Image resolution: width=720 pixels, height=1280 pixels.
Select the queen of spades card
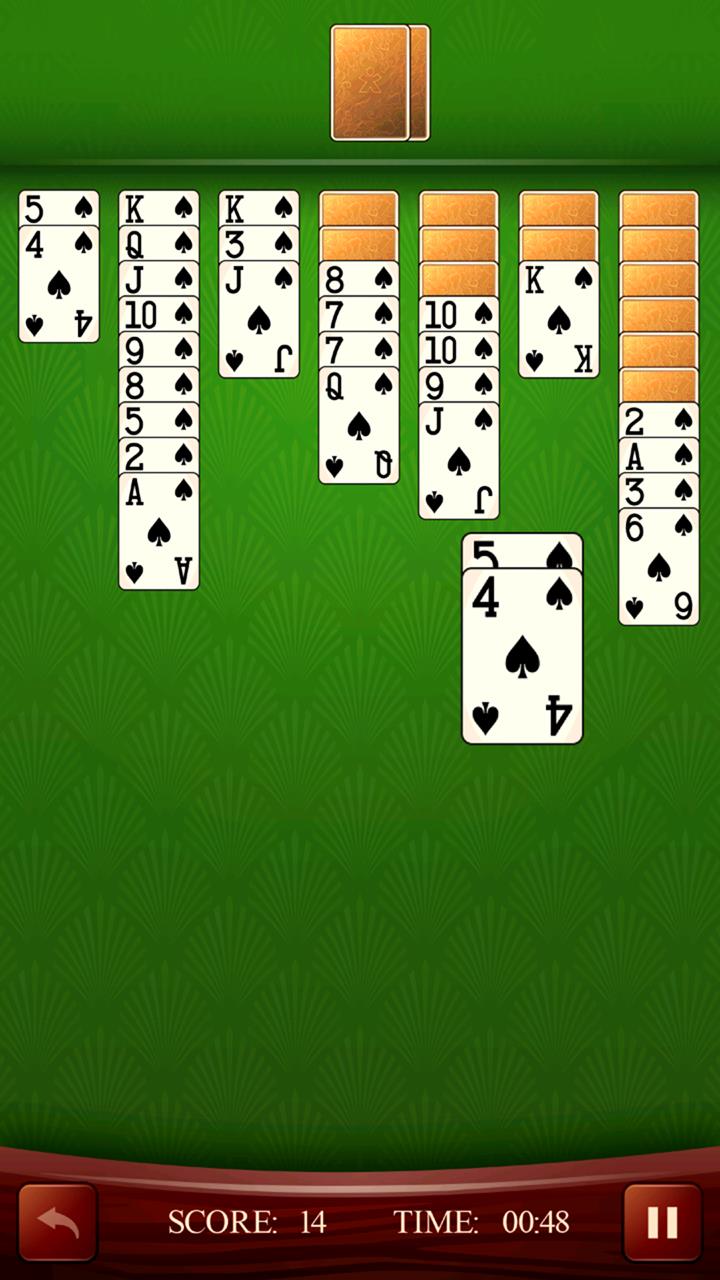(359, 425)
